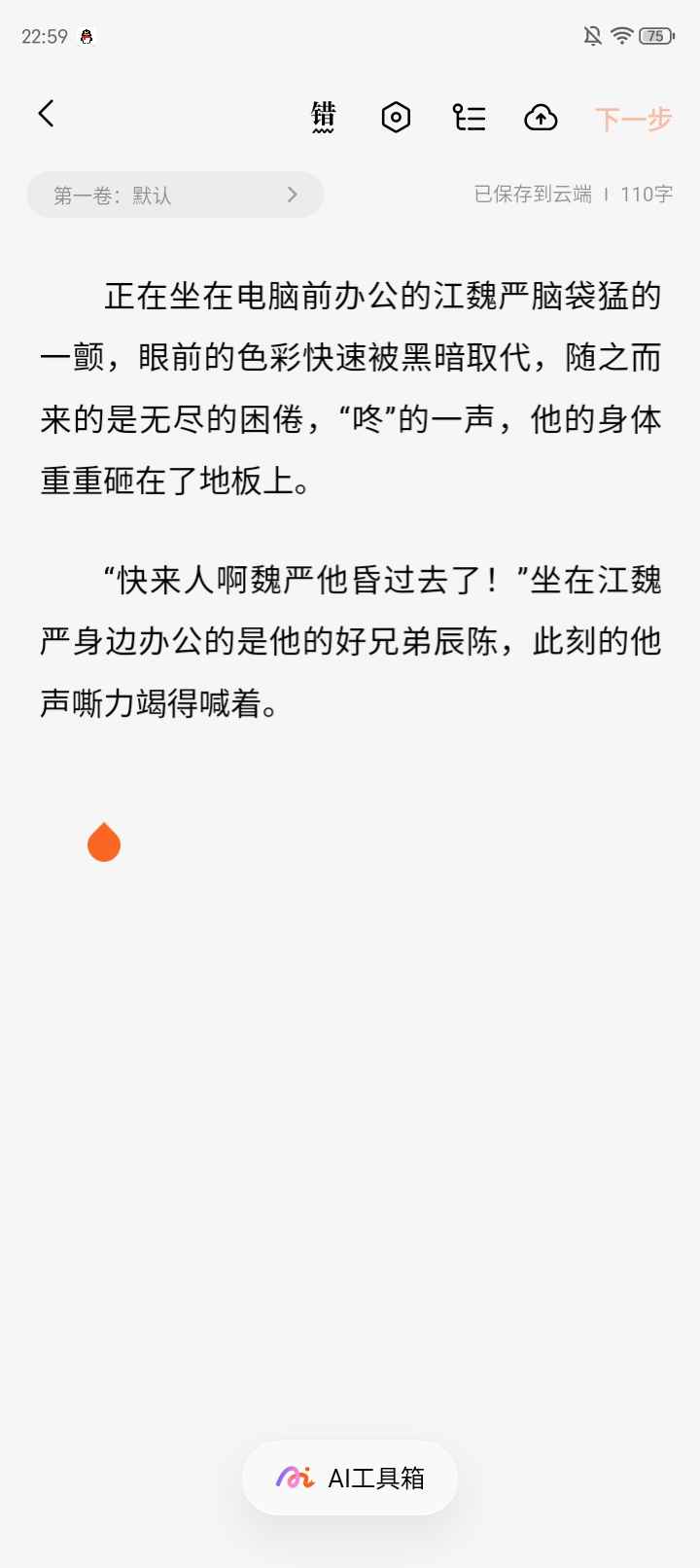Open the hexagon settings icon
This screenshot has height=1568, width=700.
tap(396, 118)
